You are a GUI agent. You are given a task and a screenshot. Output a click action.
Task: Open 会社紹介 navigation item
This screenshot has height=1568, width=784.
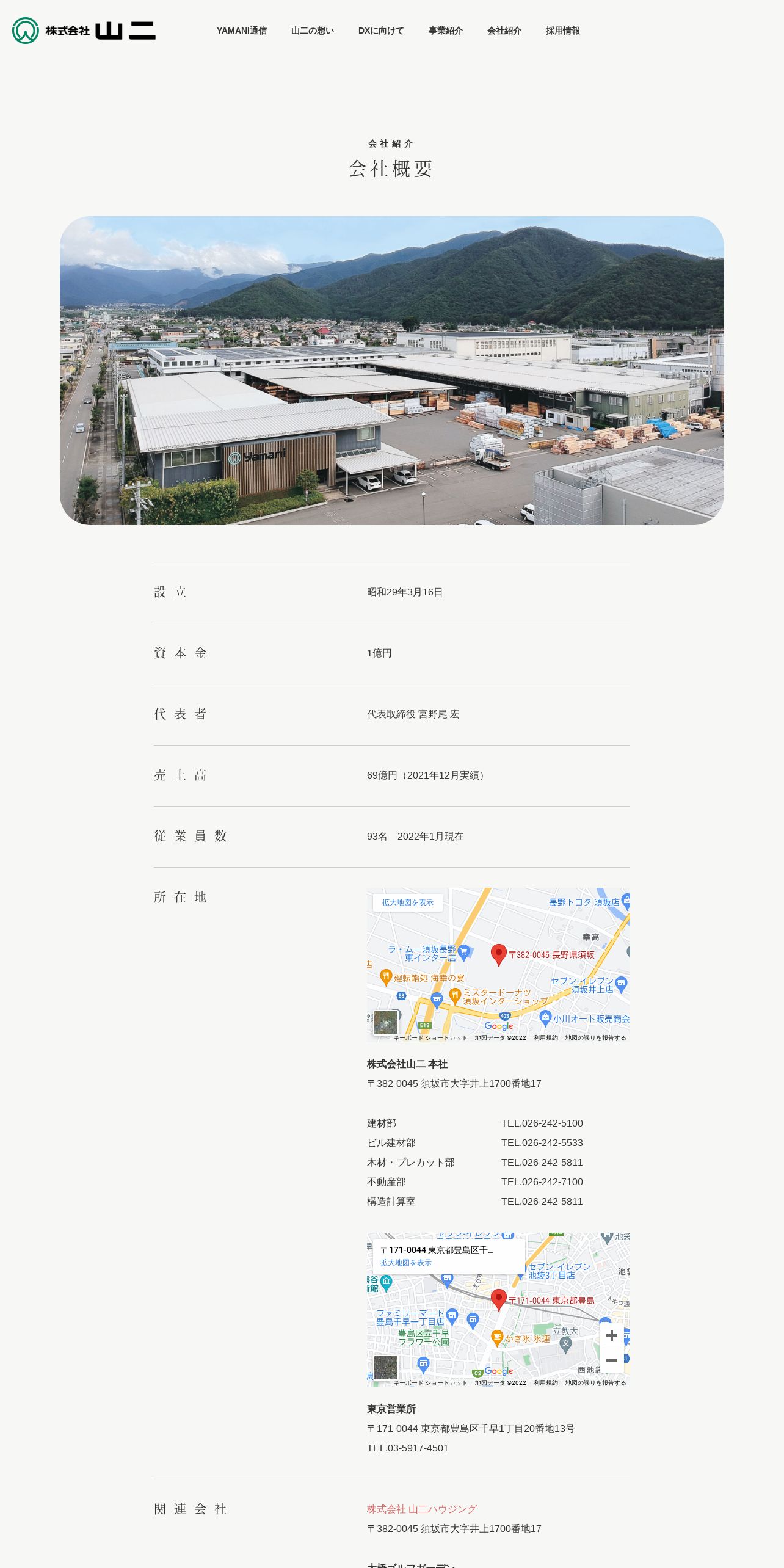[504, 31]
